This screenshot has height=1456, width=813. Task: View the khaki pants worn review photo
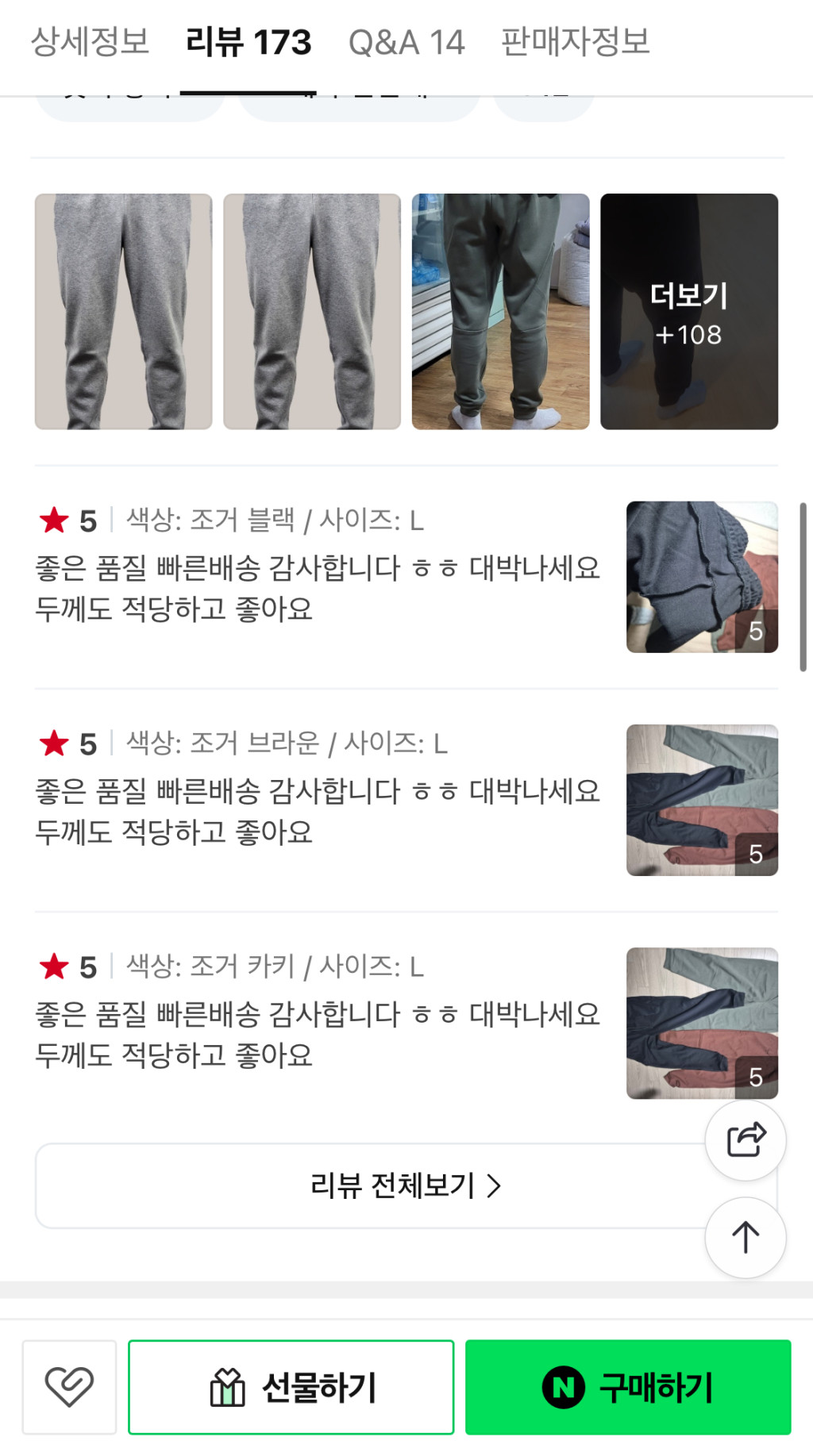point(500,312)
